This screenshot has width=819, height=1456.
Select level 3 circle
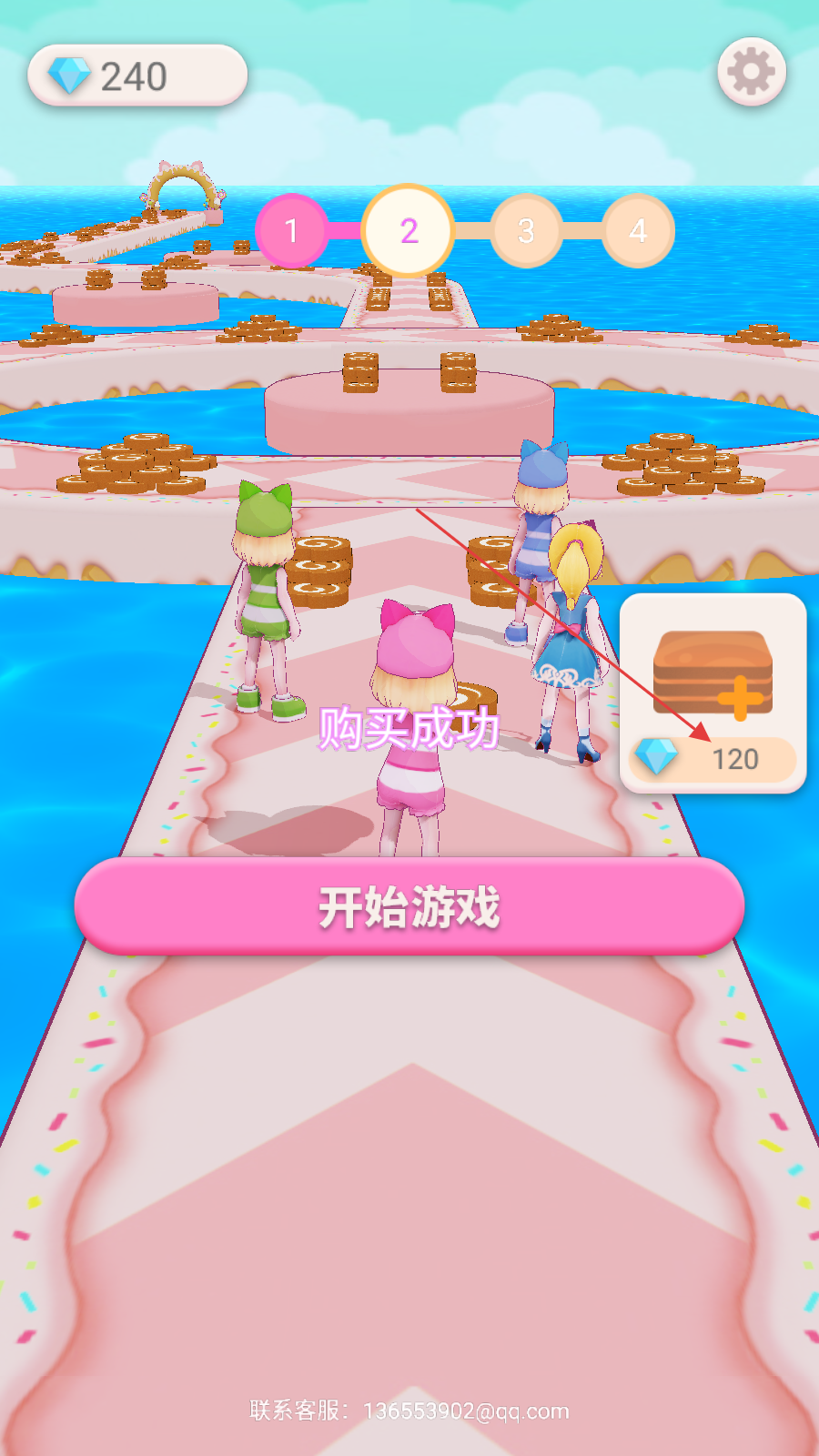pos(526,231)
